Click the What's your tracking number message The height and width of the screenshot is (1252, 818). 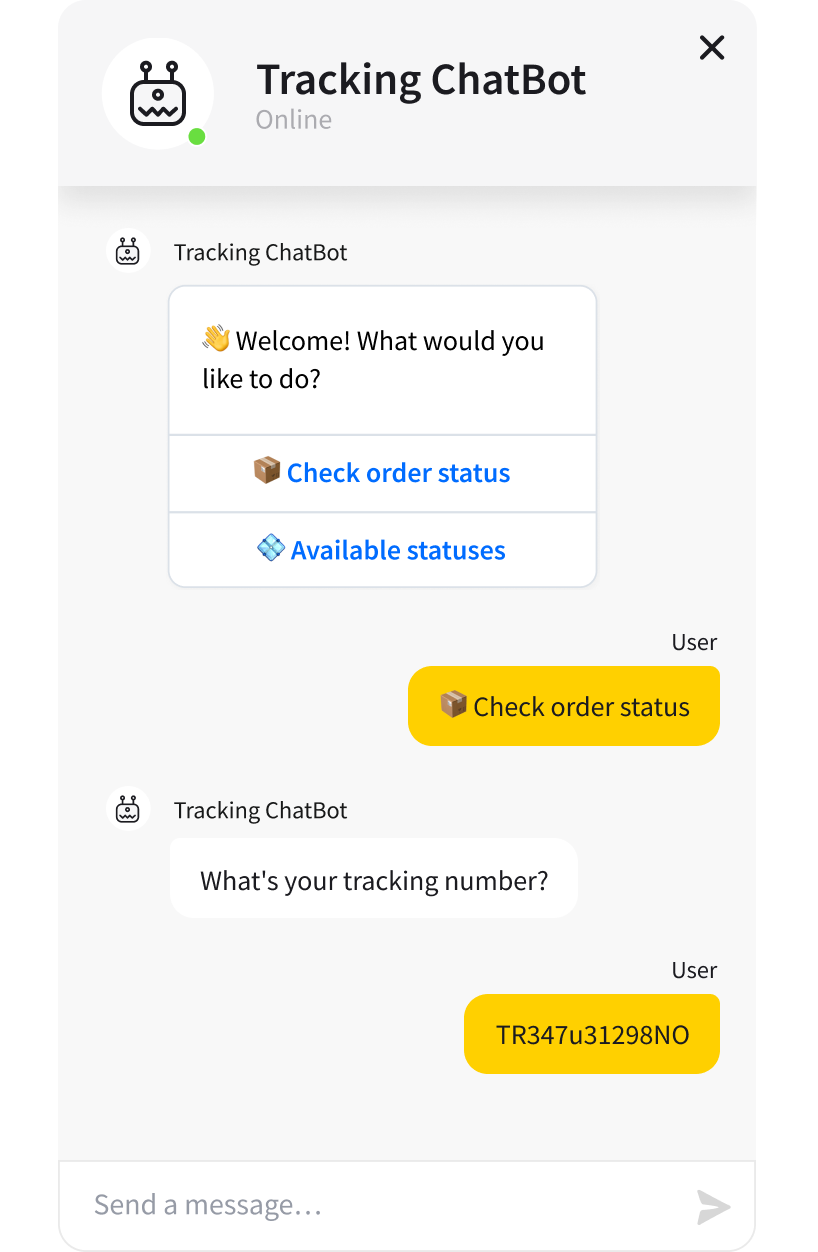tap(373, 879)
